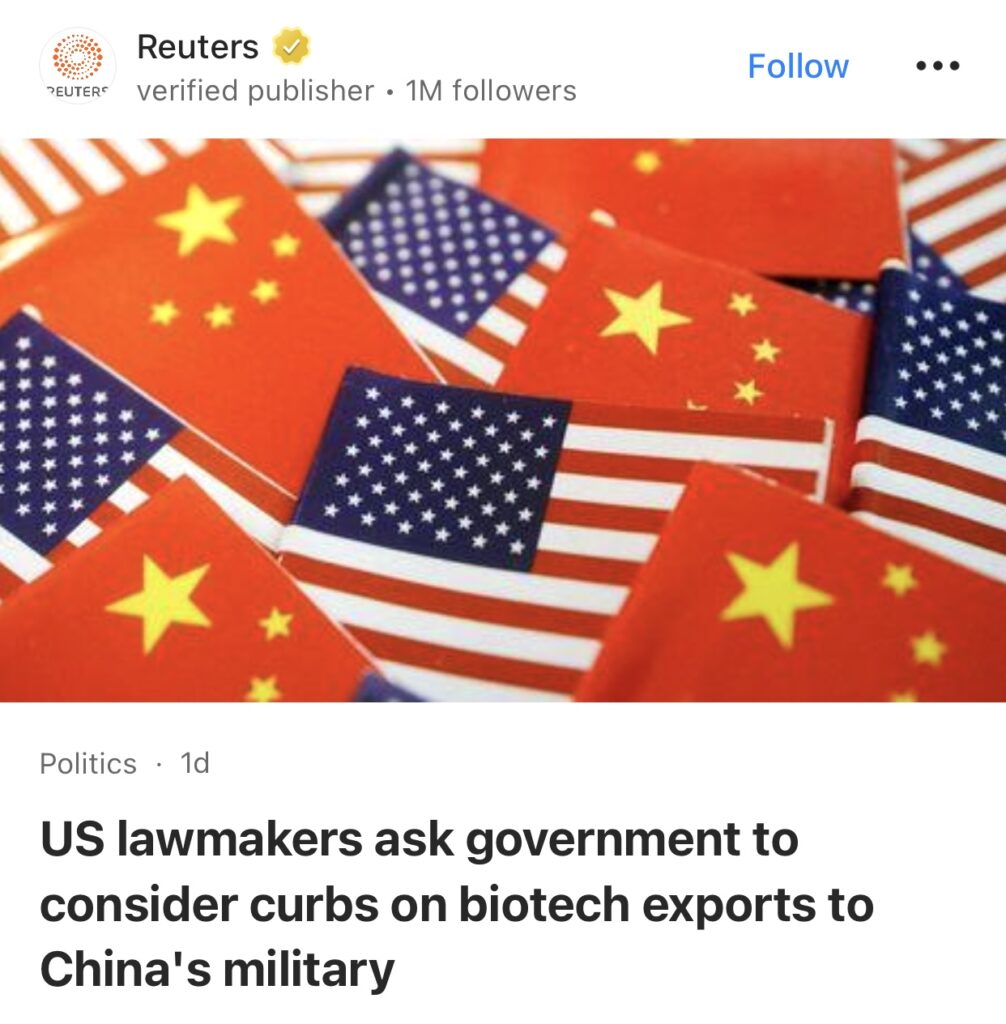The width and height of the screenshot is (1006, 1024).
Task: Open the three-dot overflow menu
Action: [937, 67]
